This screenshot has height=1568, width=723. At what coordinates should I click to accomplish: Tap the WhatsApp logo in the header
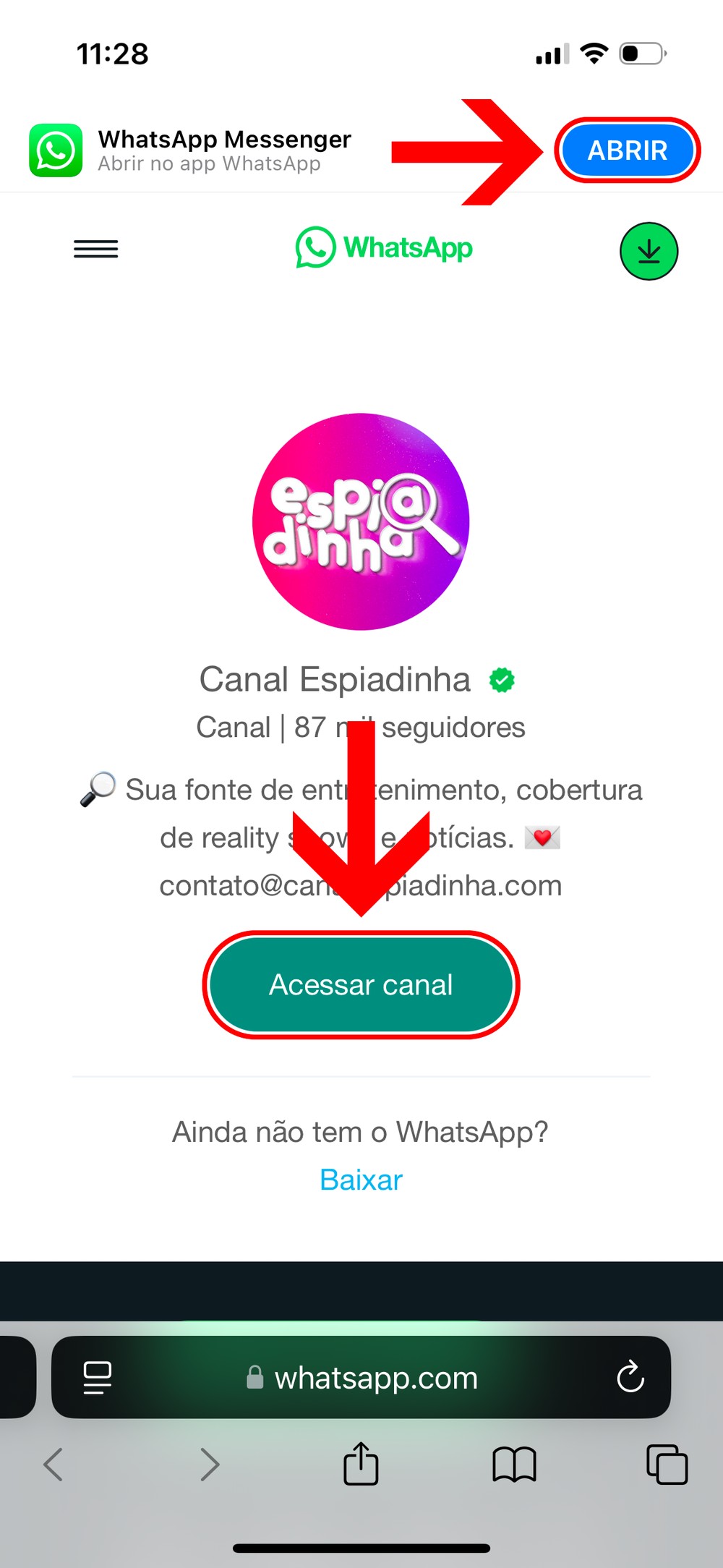(384, 248)
